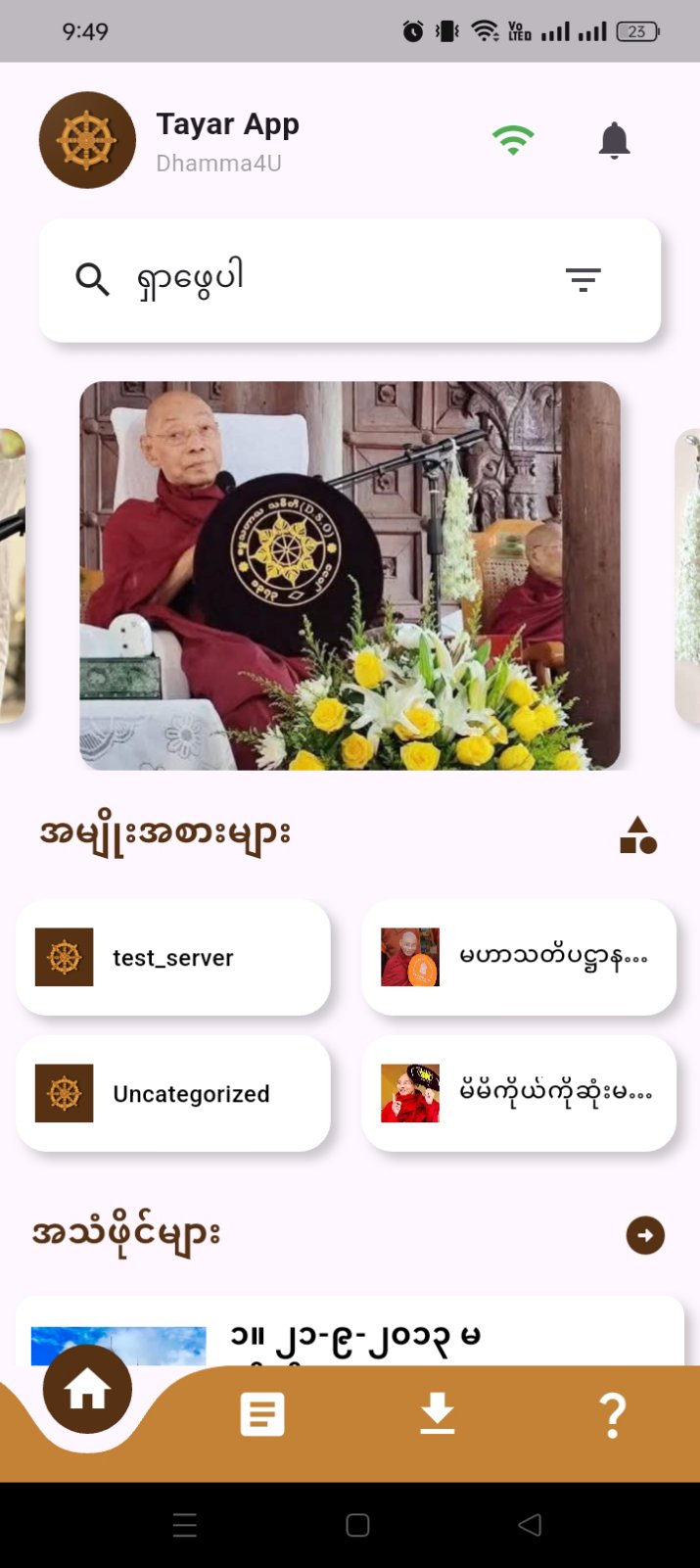Open the test_server category
Screen dimensions: 700x1568
pyautogui.click(x=173, y=957)
